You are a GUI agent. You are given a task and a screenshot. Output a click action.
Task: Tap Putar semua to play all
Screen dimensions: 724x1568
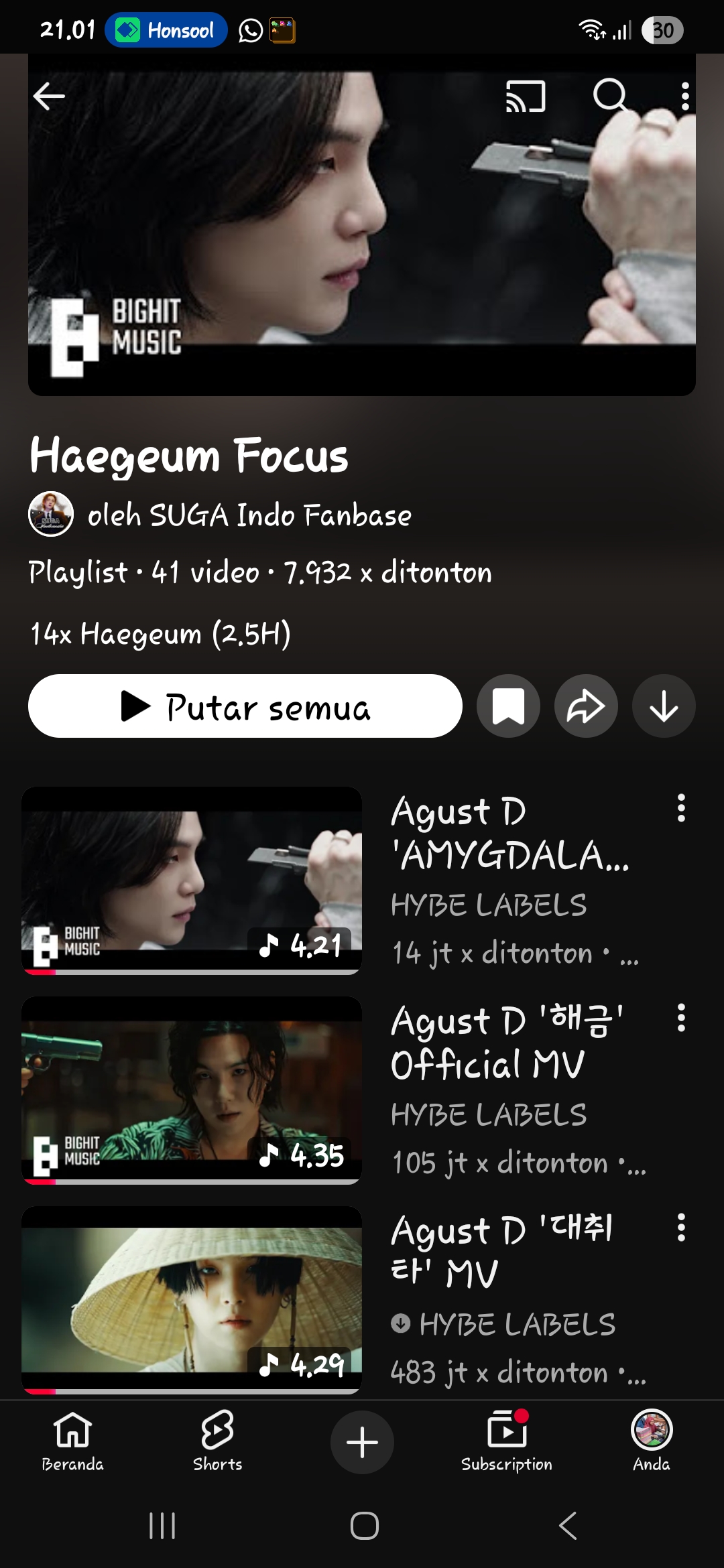point(245,706)
